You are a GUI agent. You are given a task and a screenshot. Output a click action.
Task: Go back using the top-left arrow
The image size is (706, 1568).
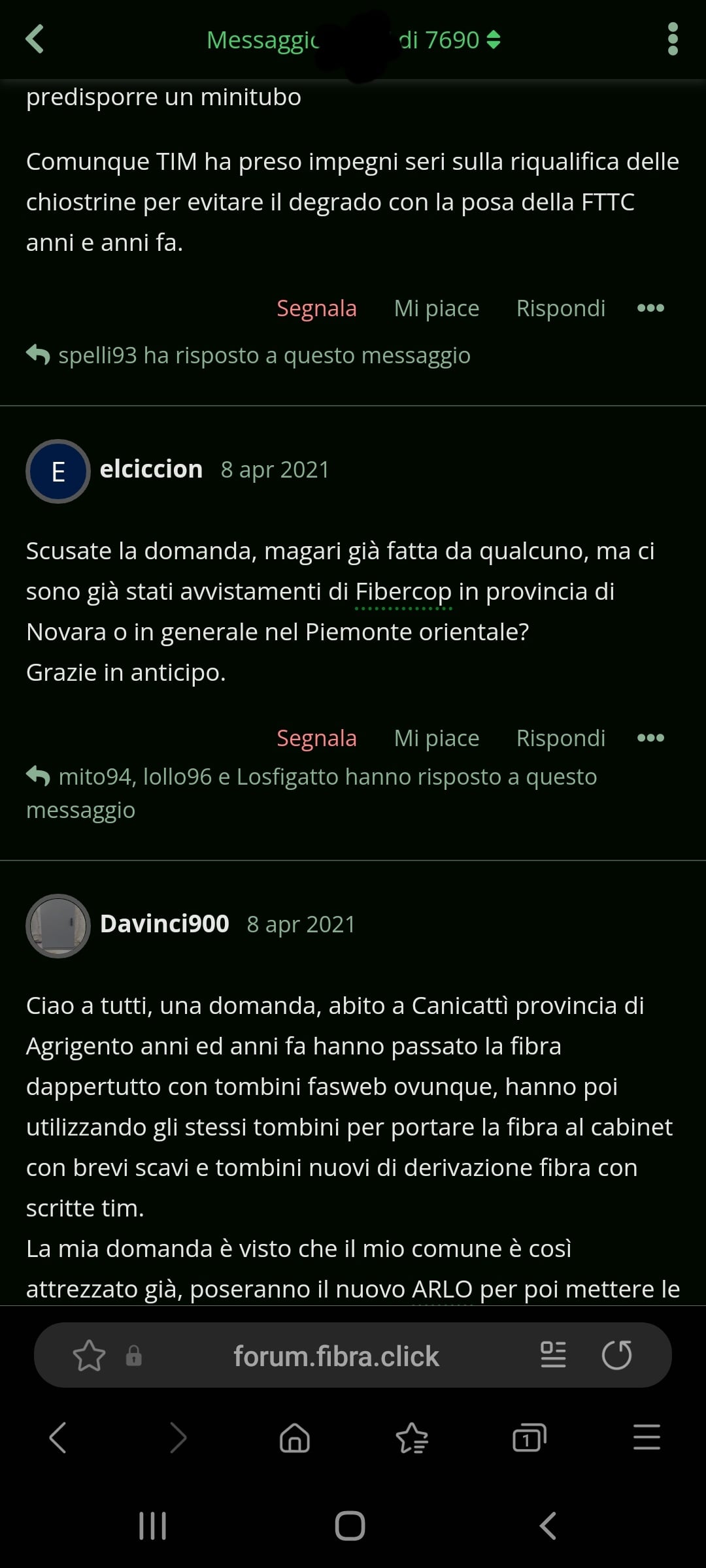35,39
